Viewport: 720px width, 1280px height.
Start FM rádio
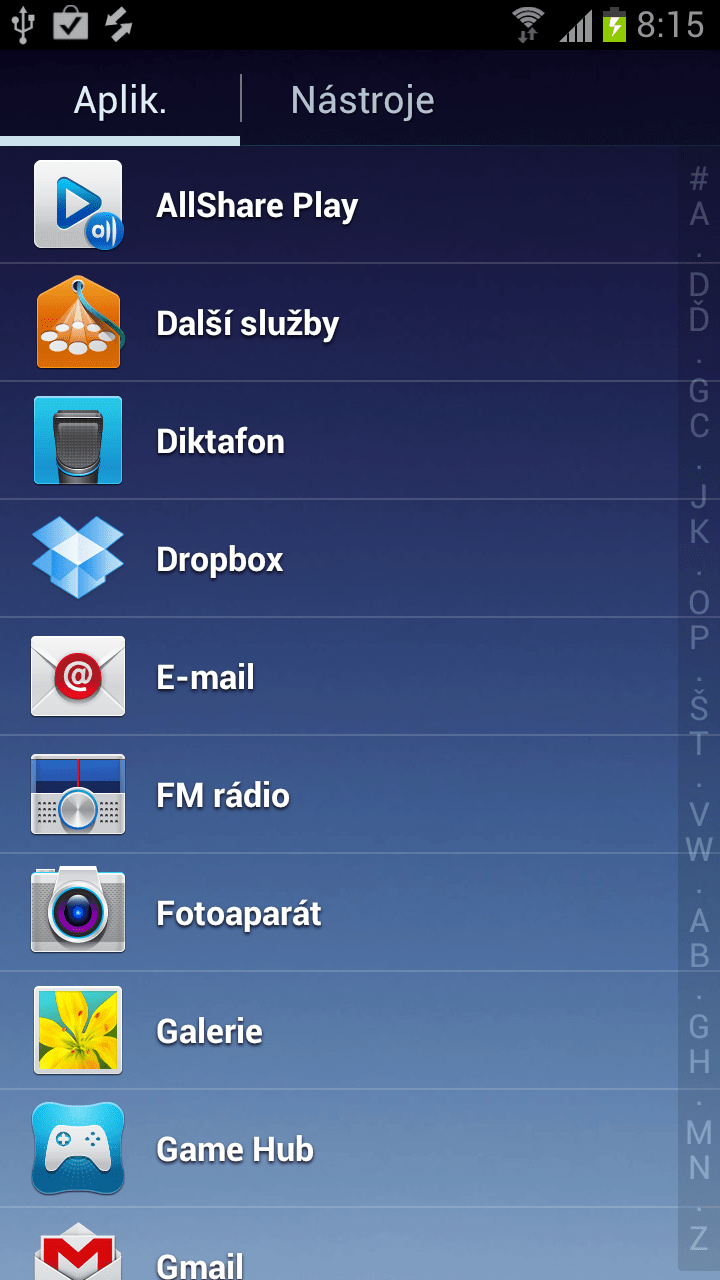222,796
